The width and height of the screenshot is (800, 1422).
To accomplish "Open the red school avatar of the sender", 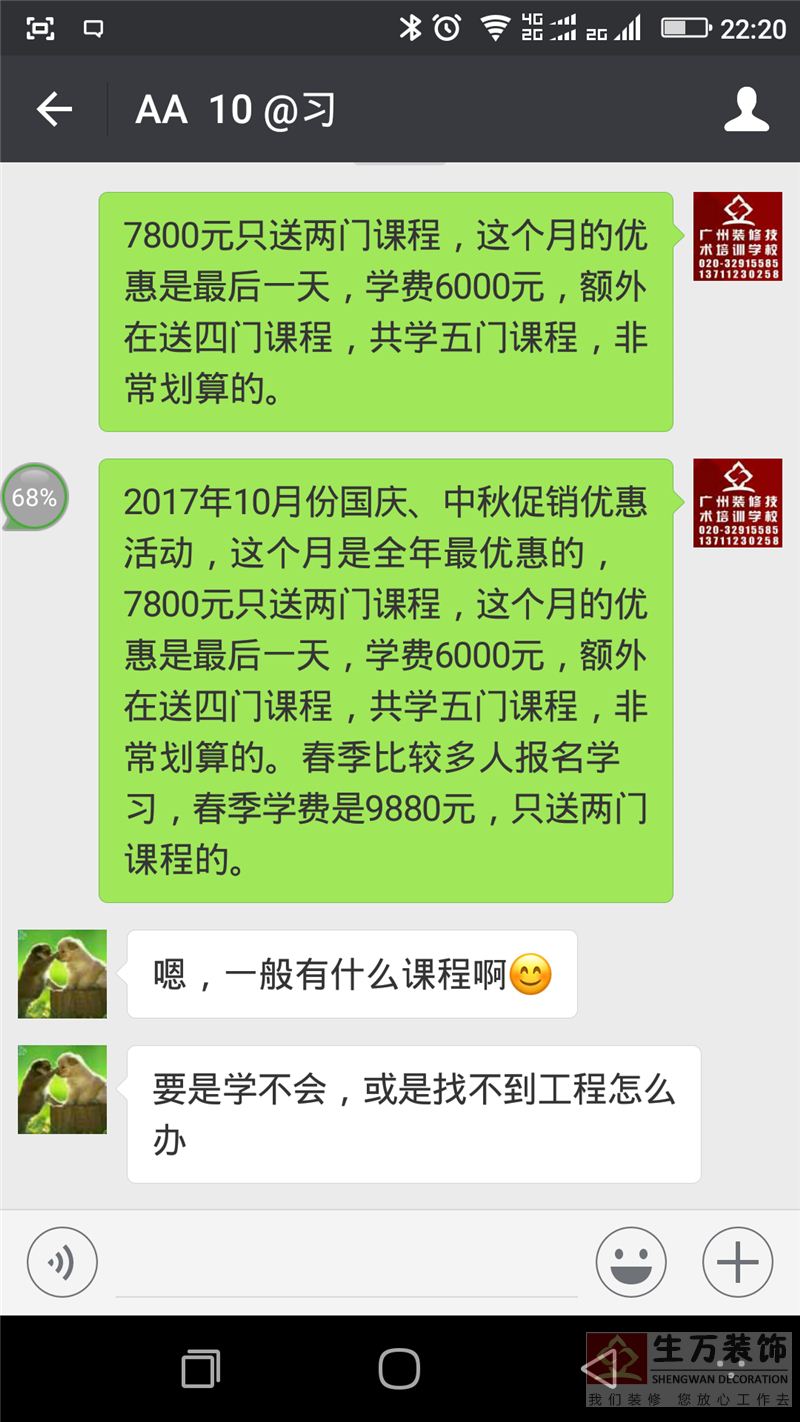I will [x=737, y=237].
